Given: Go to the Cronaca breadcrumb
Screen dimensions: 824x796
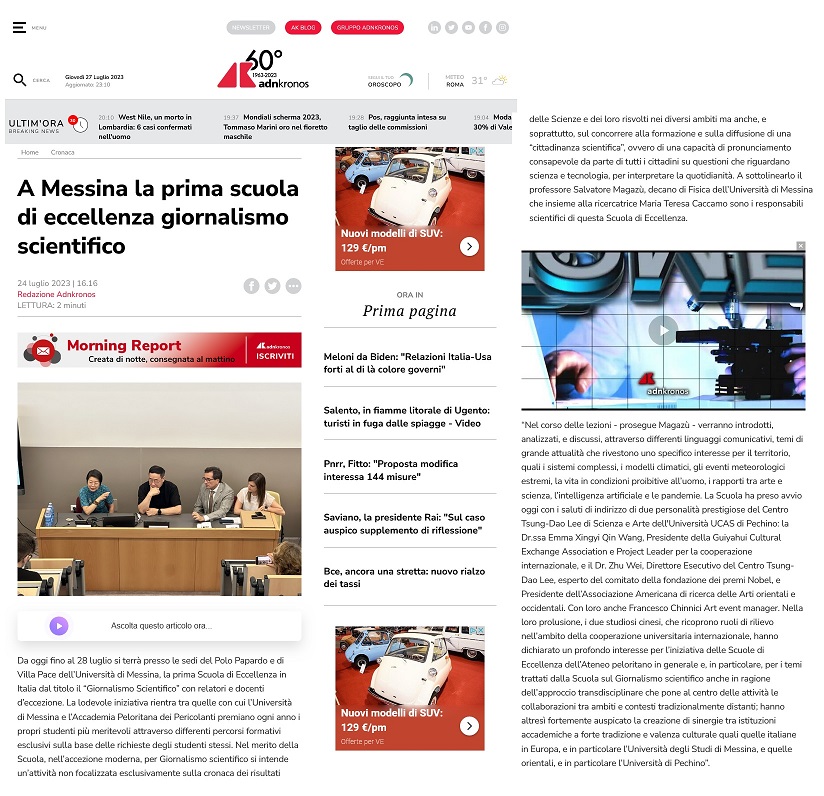Looking at the screenshot, I should pyautogui.click(x=62, y=153).
